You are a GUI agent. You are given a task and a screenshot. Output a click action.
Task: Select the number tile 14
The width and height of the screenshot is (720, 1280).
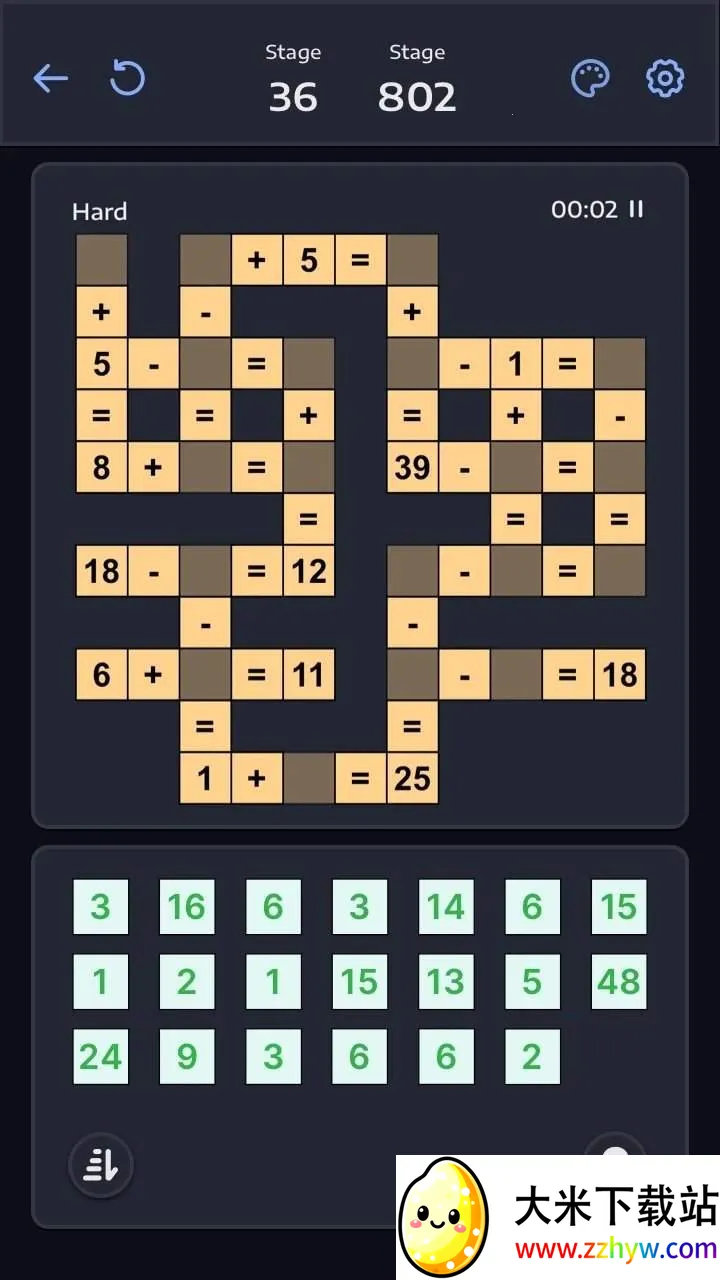pyautogui.click(x=446, y=907)
